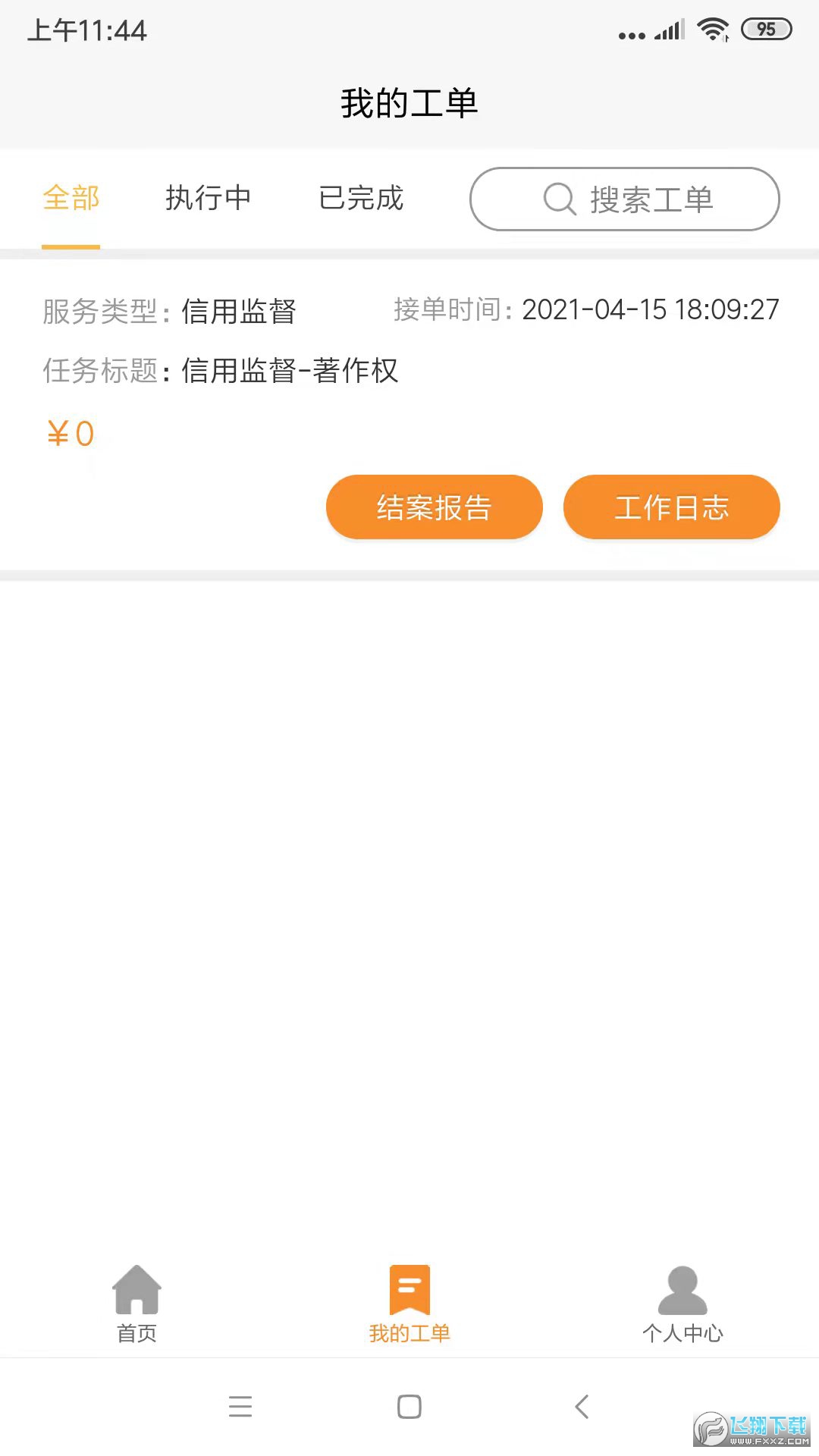
Task: Open the 结案报告 for this work order
Action: pos(435,507)
